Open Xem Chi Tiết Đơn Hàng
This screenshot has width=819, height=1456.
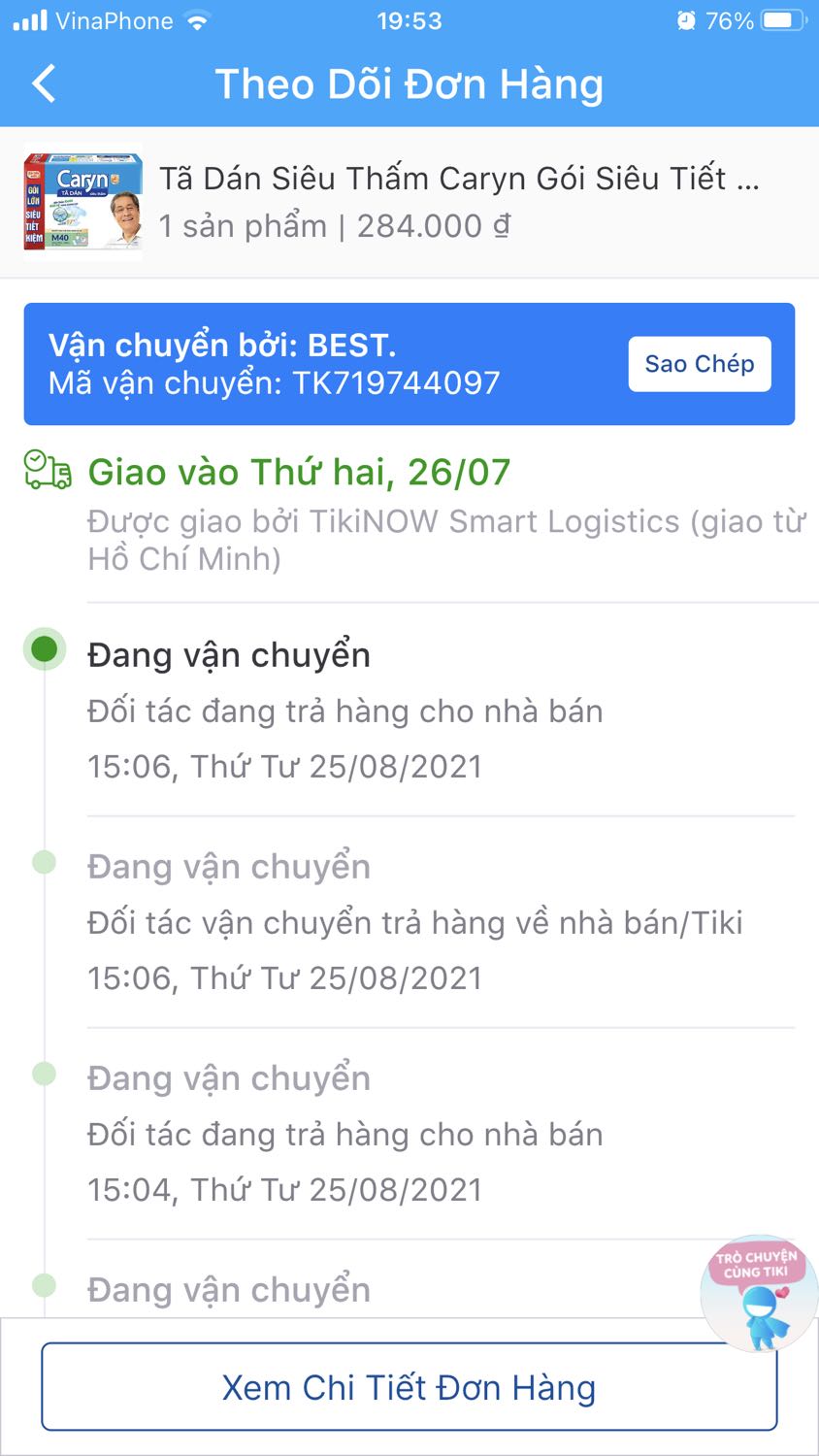pos(409,1387)
